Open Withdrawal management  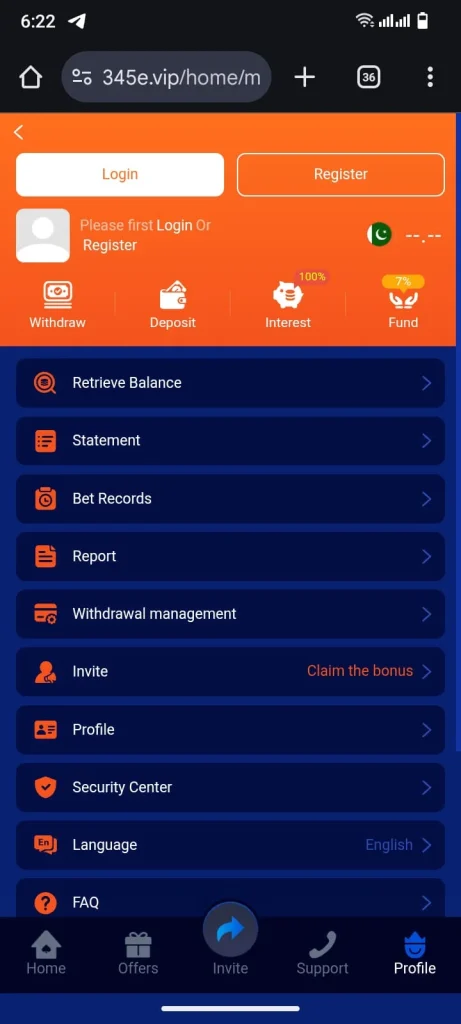[x=230, y=614]
